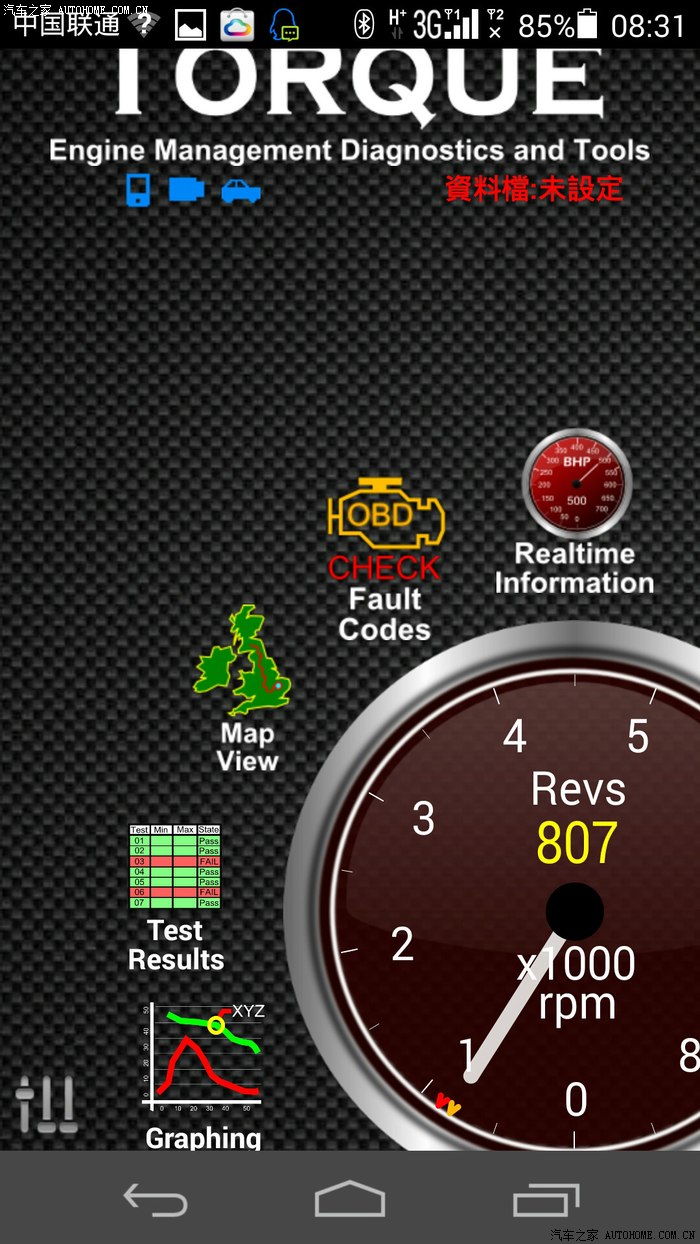Open the settings sliders icon
Image resolution: width=700 pixels, height=1244 pixels.
[x=46, y=1104]
